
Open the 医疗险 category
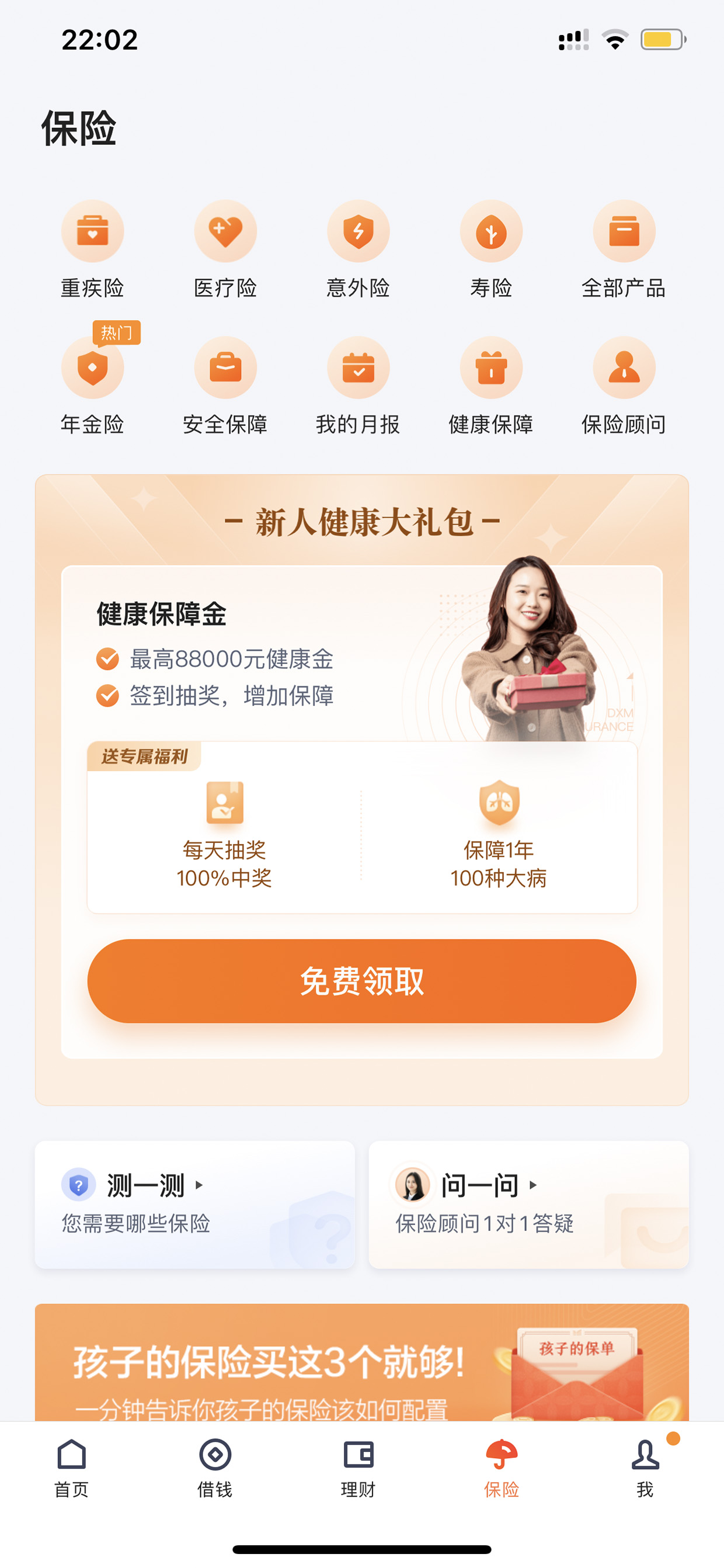coord(225,249)
